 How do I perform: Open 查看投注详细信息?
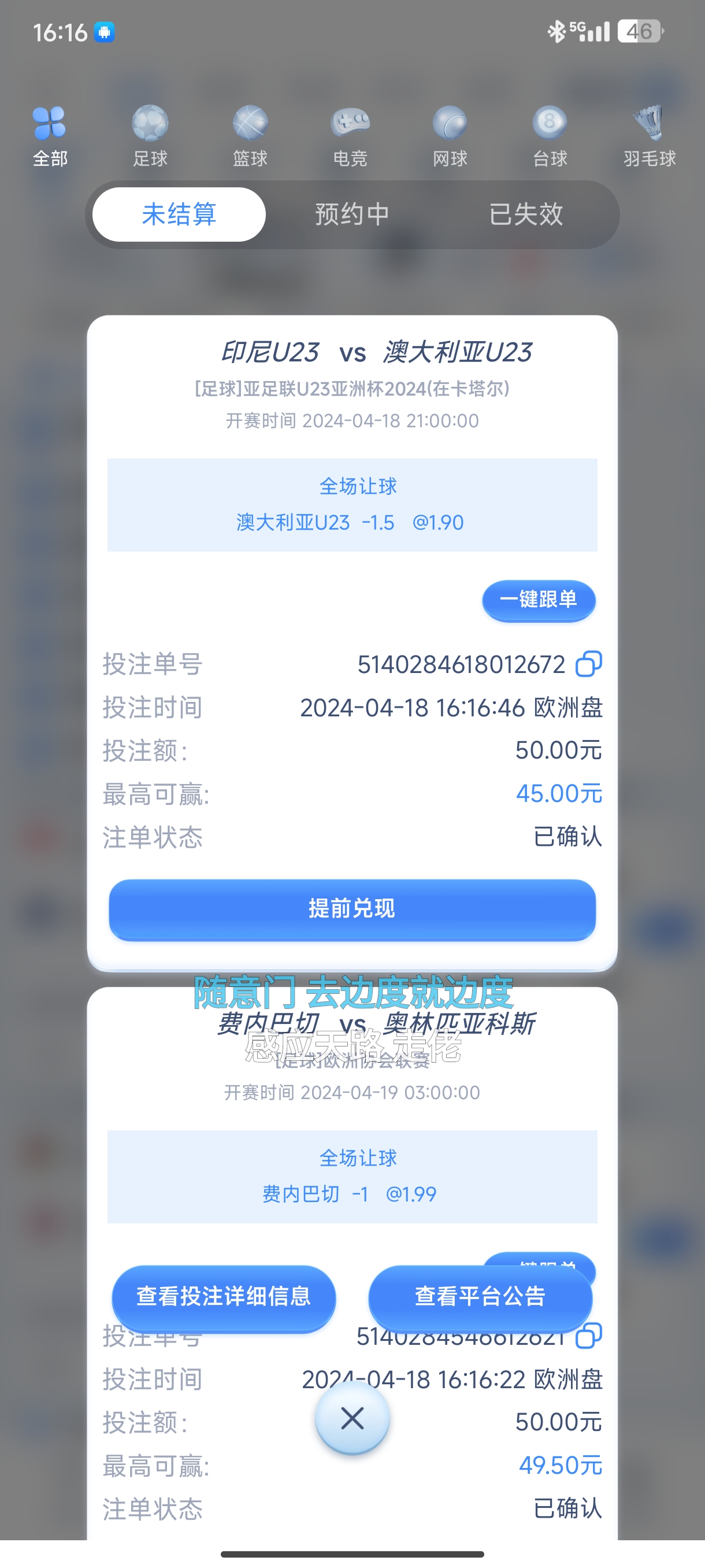pos(224,1296)
